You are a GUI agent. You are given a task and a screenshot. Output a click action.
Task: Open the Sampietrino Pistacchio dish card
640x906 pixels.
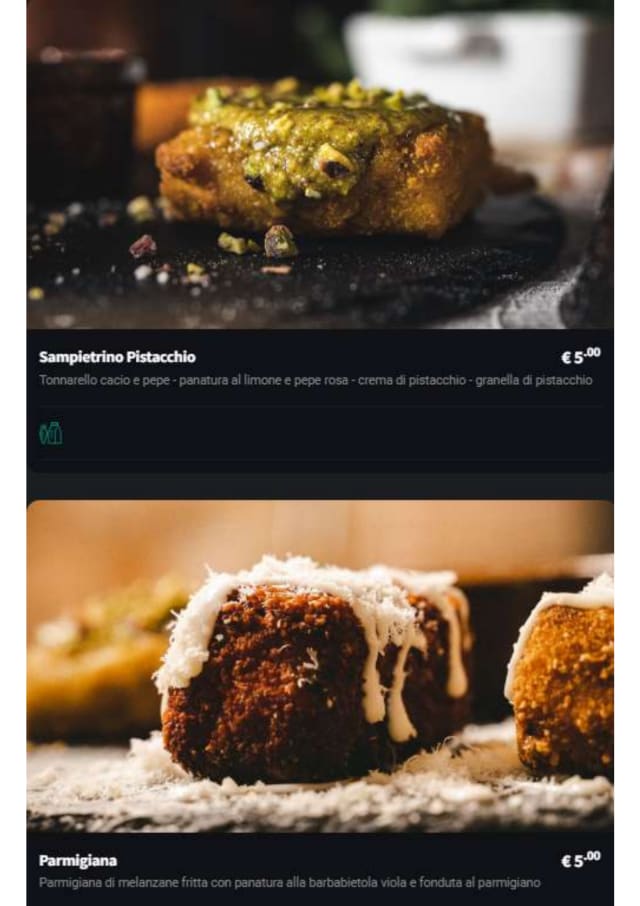[x=117, y=357]
